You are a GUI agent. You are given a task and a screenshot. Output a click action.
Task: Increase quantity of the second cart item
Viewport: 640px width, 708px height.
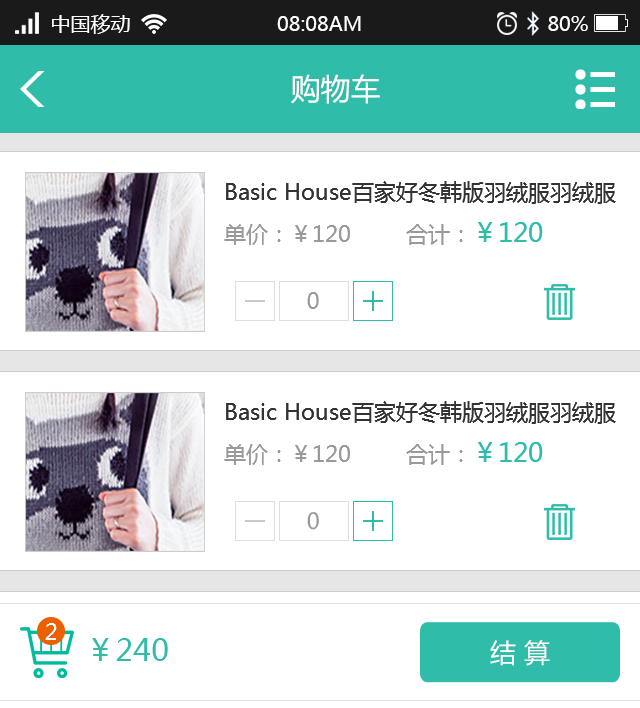click(373, 521)
